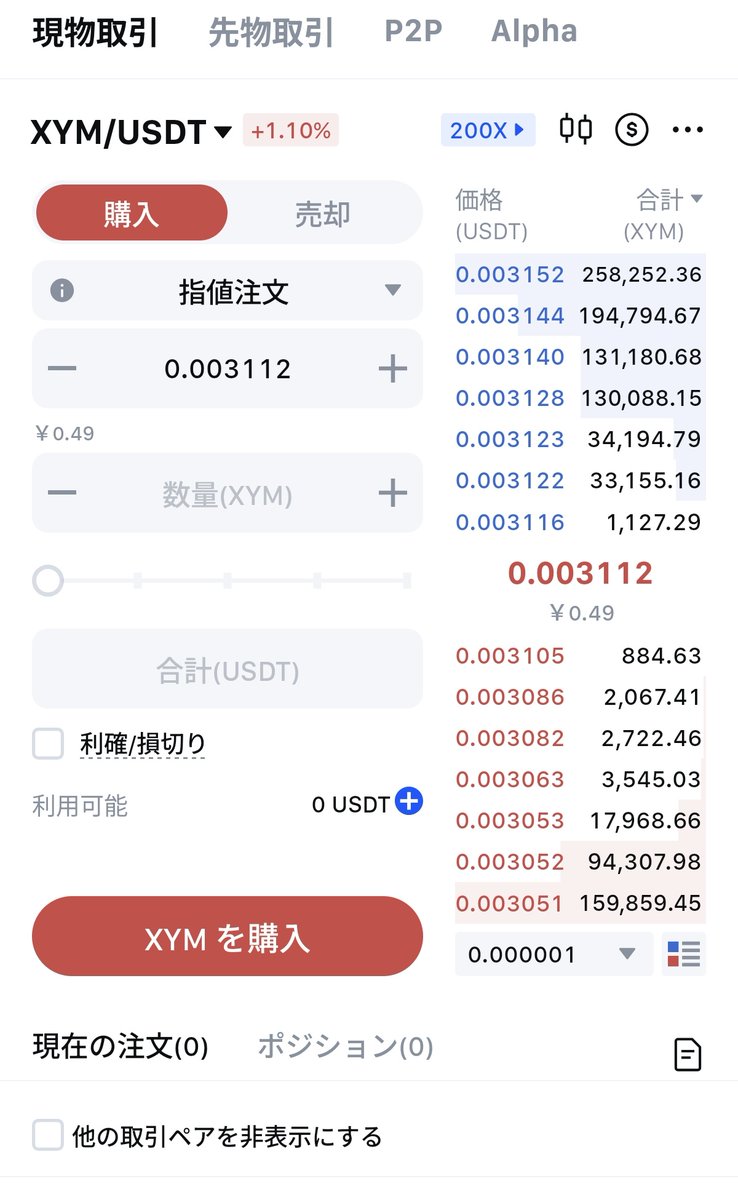
Task: Increase the price with the plus button
Action: pos(393,369)
